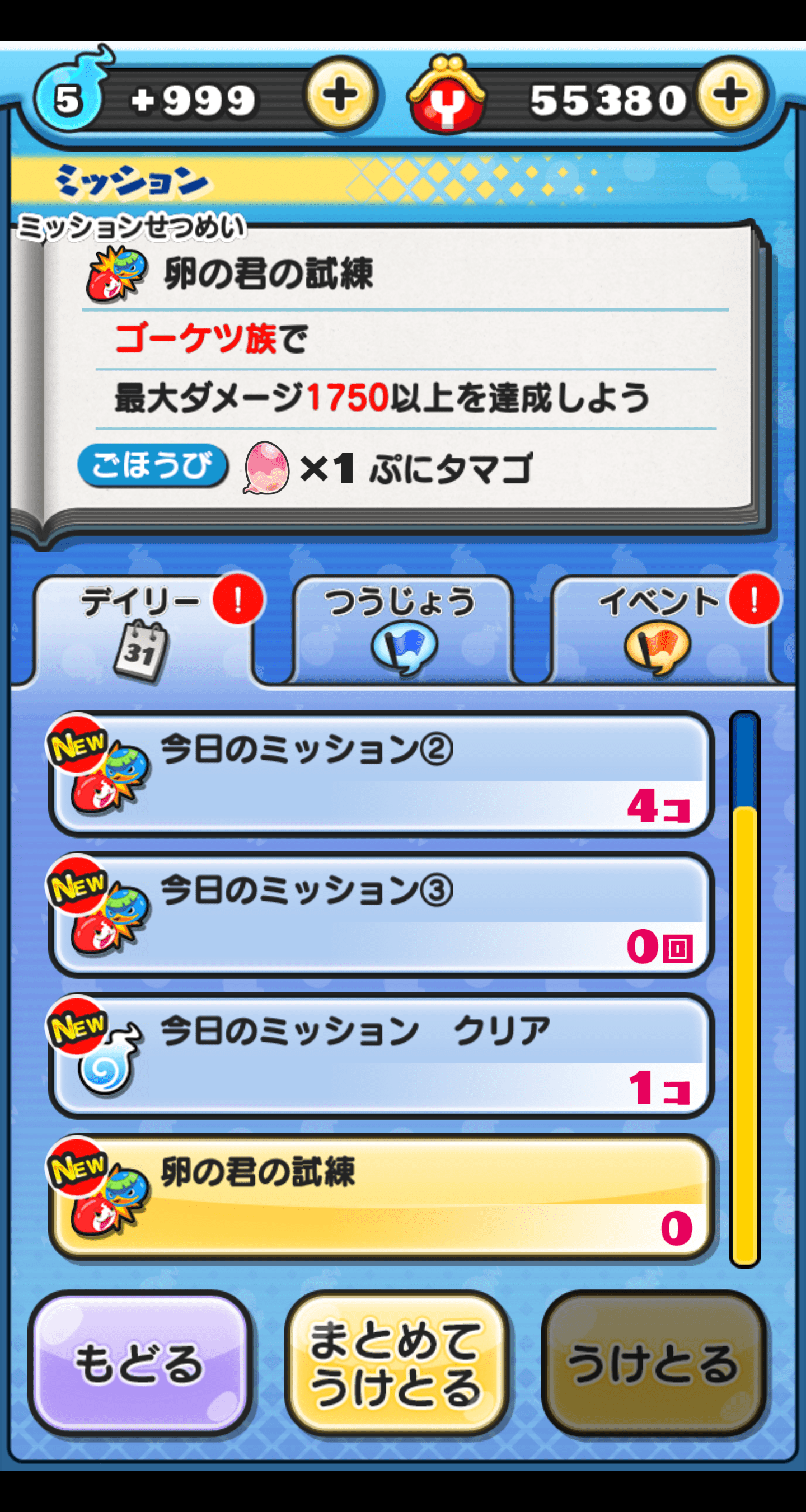Screen dimensions: 806x1512
Task: Select the 卵の君の試練 mission row
Action: point(381,1196)
